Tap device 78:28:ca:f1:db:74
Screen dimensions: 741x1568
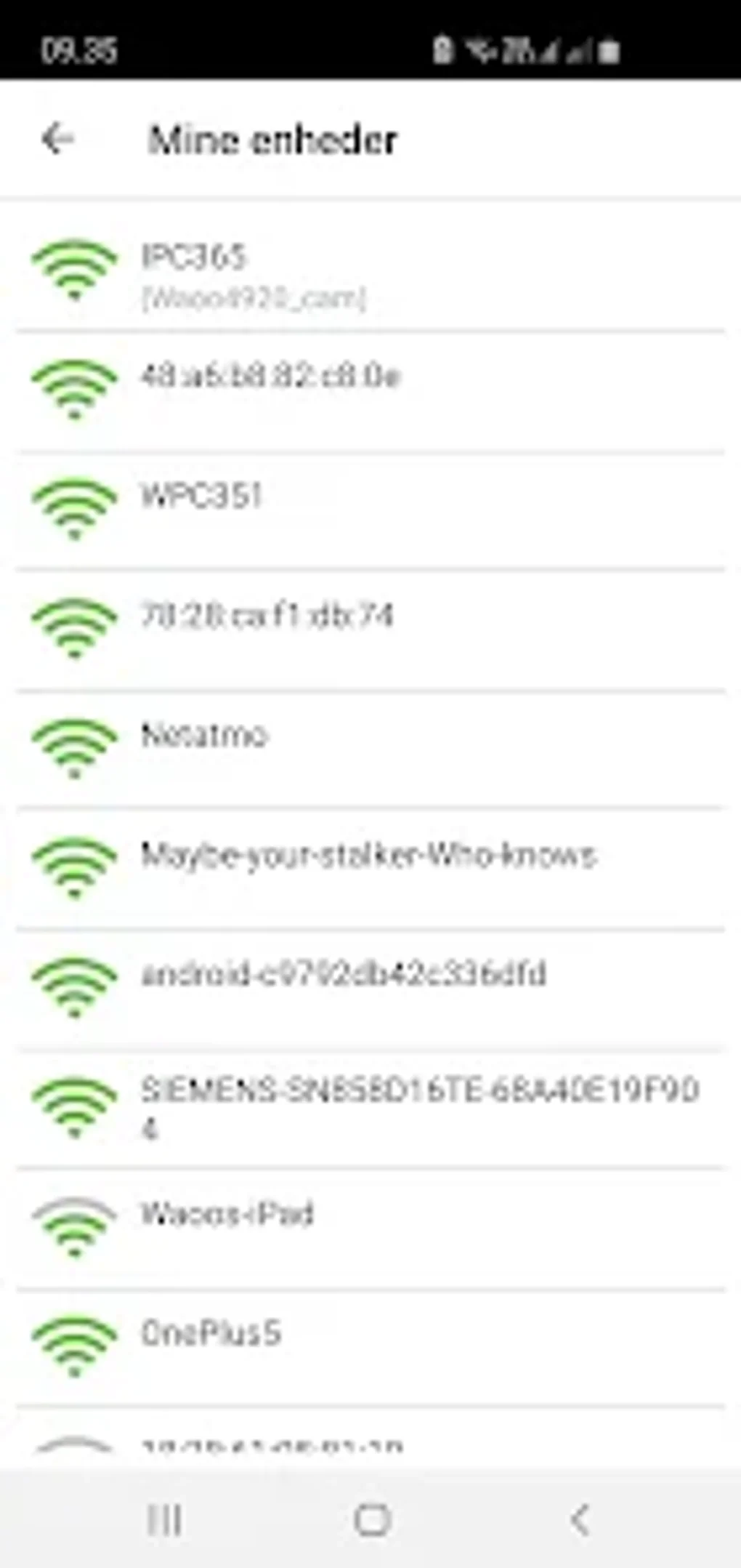370,629
